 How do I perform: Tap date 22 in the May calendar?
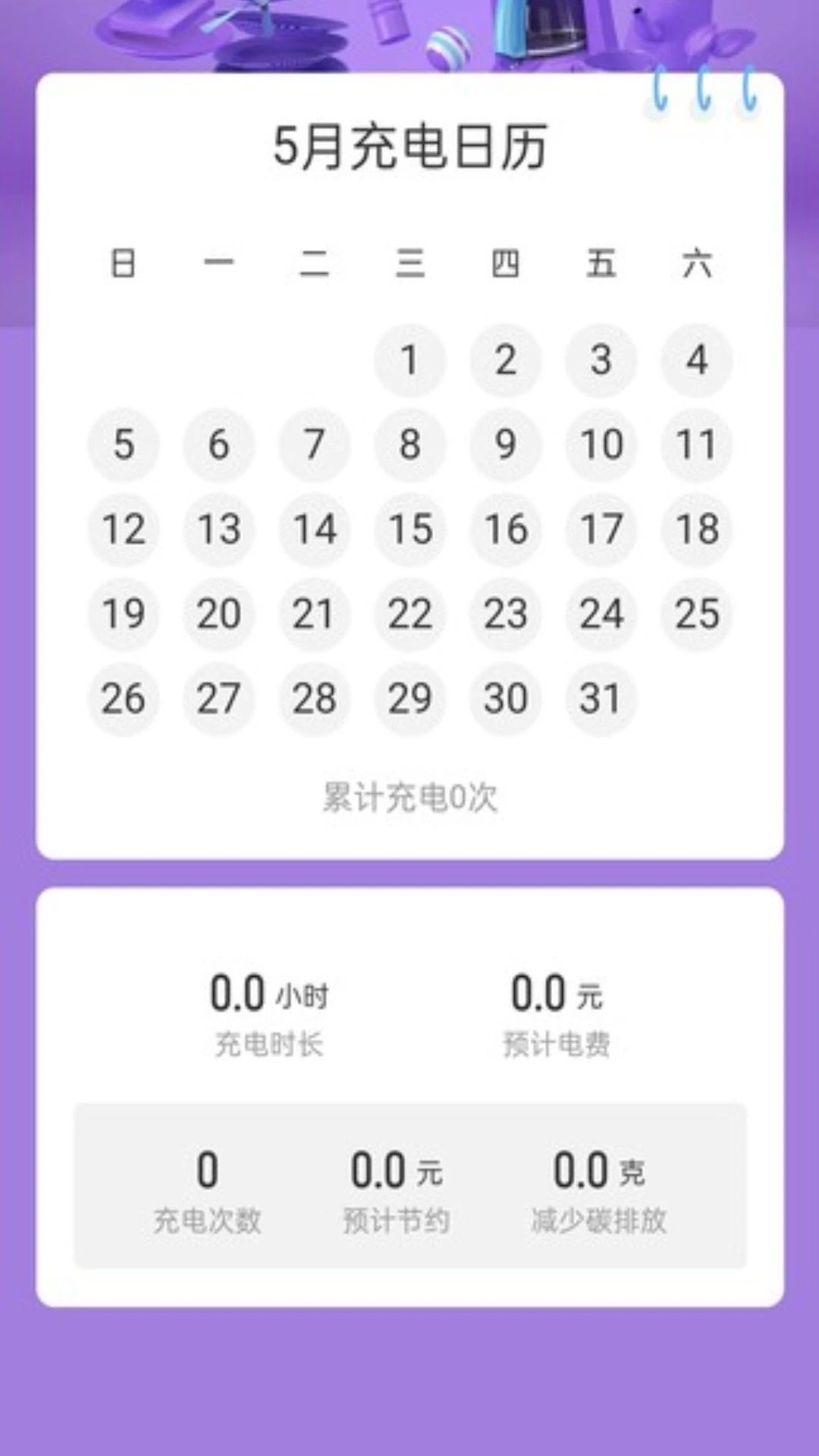(x=409, y=613)
